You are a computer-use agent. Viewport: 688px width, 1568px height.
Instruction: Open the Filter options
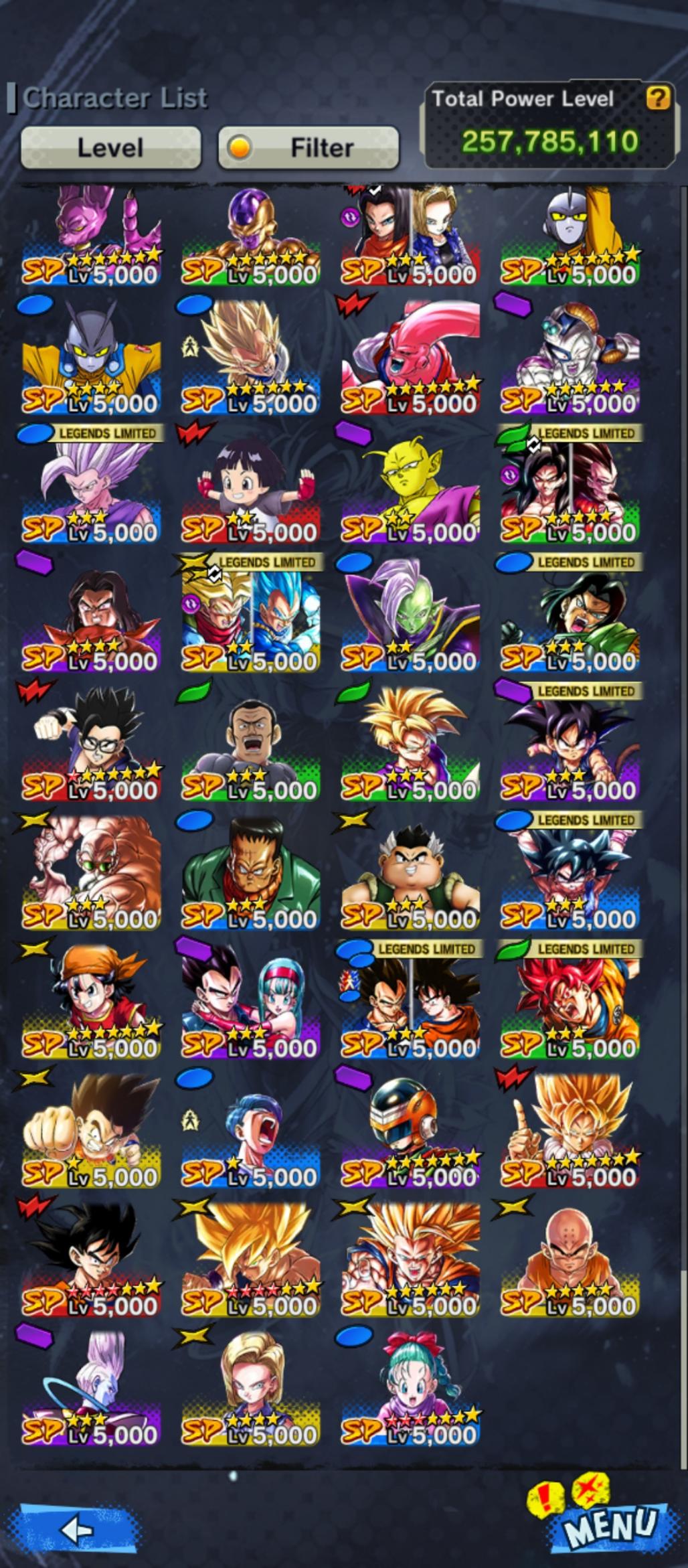pos(309,147)
